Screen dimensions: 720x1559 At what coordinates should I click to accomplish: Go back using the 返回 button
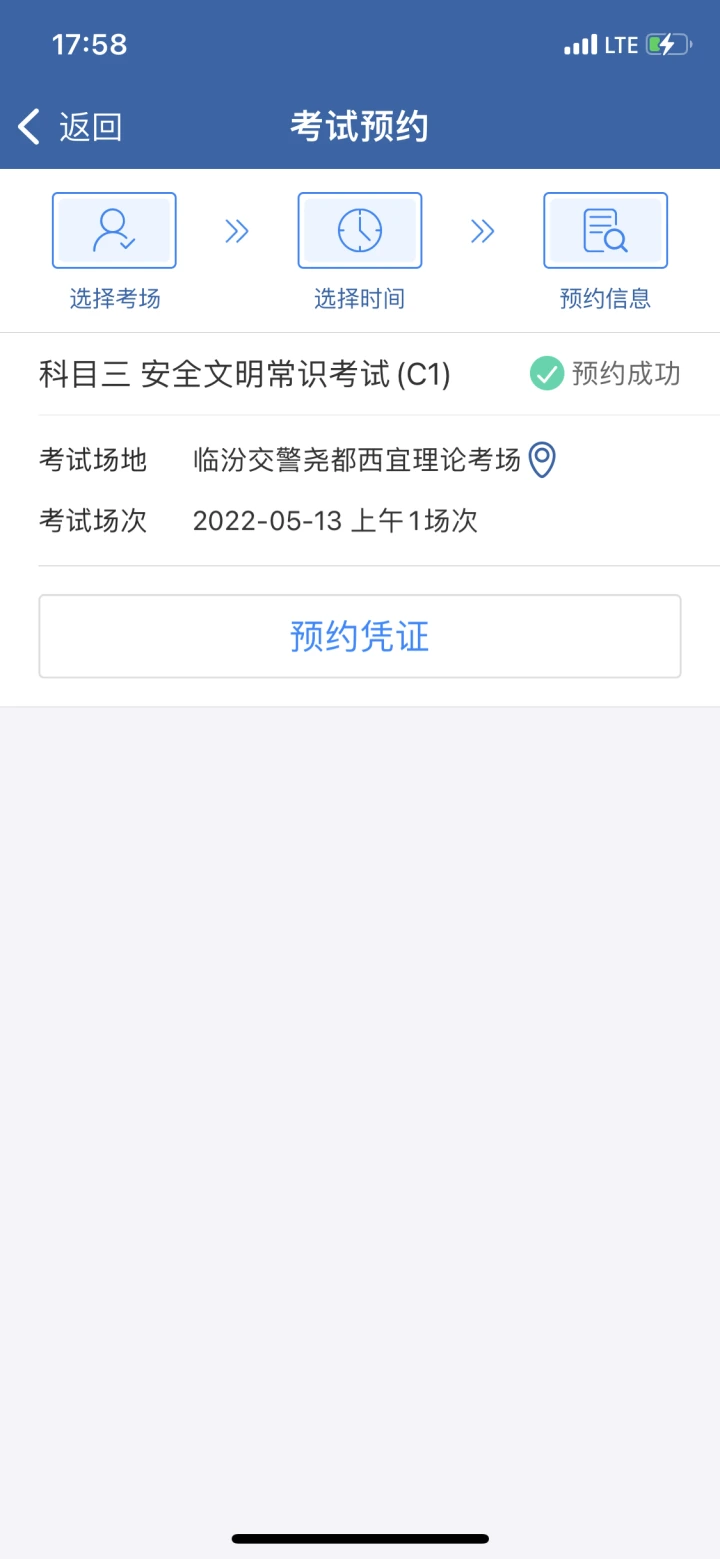coord(70,127)
